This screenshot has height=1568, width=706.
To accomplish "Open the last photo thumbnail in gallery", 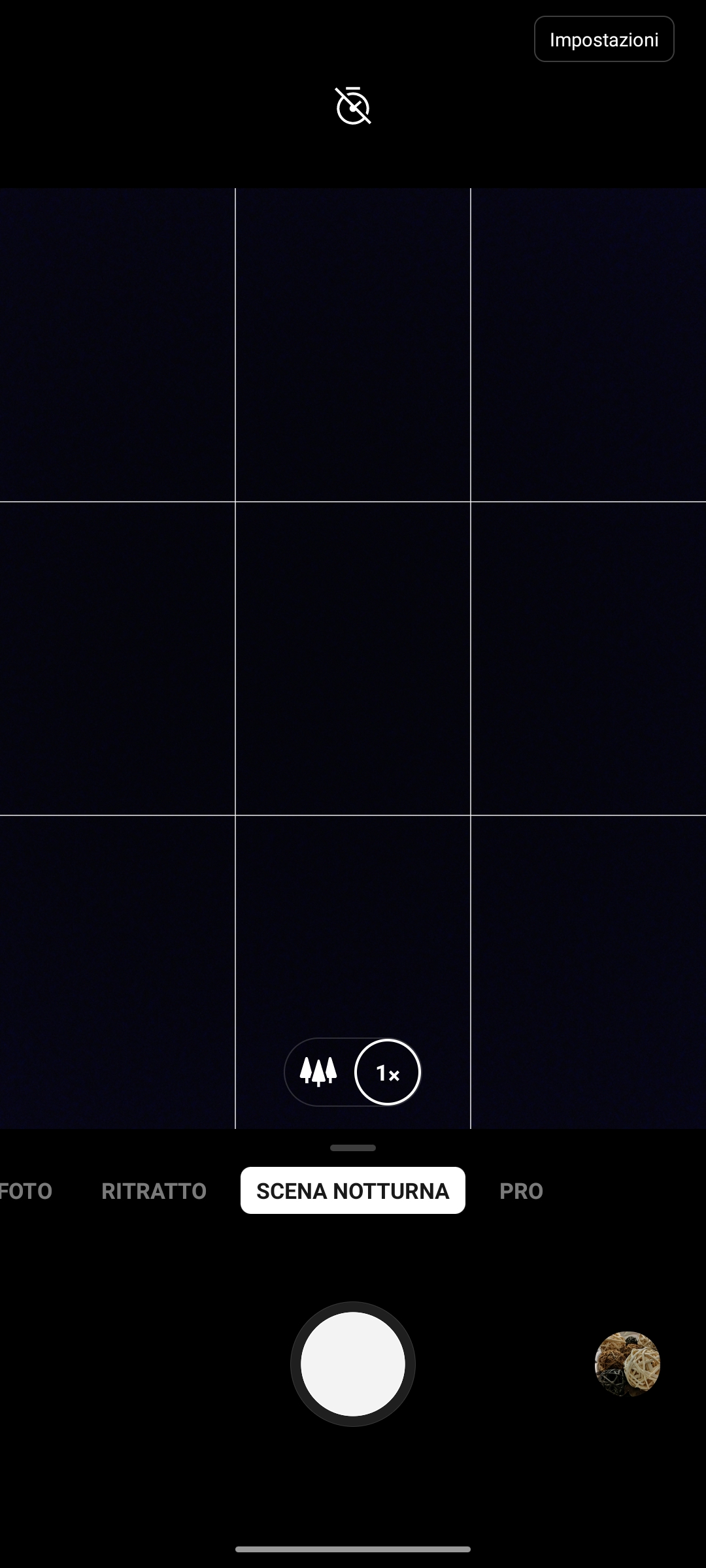I will (x=627, y=1364).
